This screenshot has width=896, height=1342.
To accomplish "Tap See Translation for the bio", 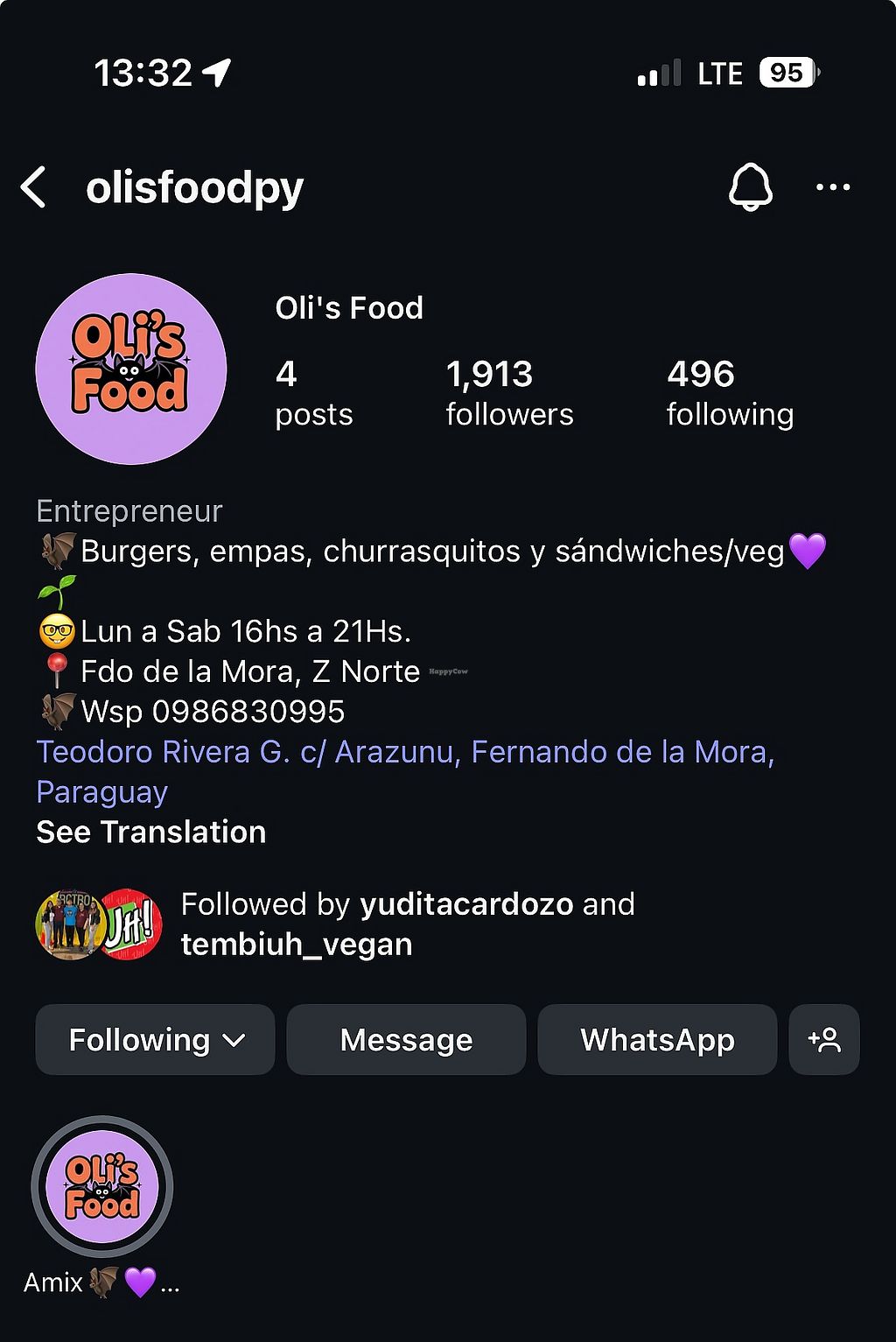I will (x=150, y=832).
